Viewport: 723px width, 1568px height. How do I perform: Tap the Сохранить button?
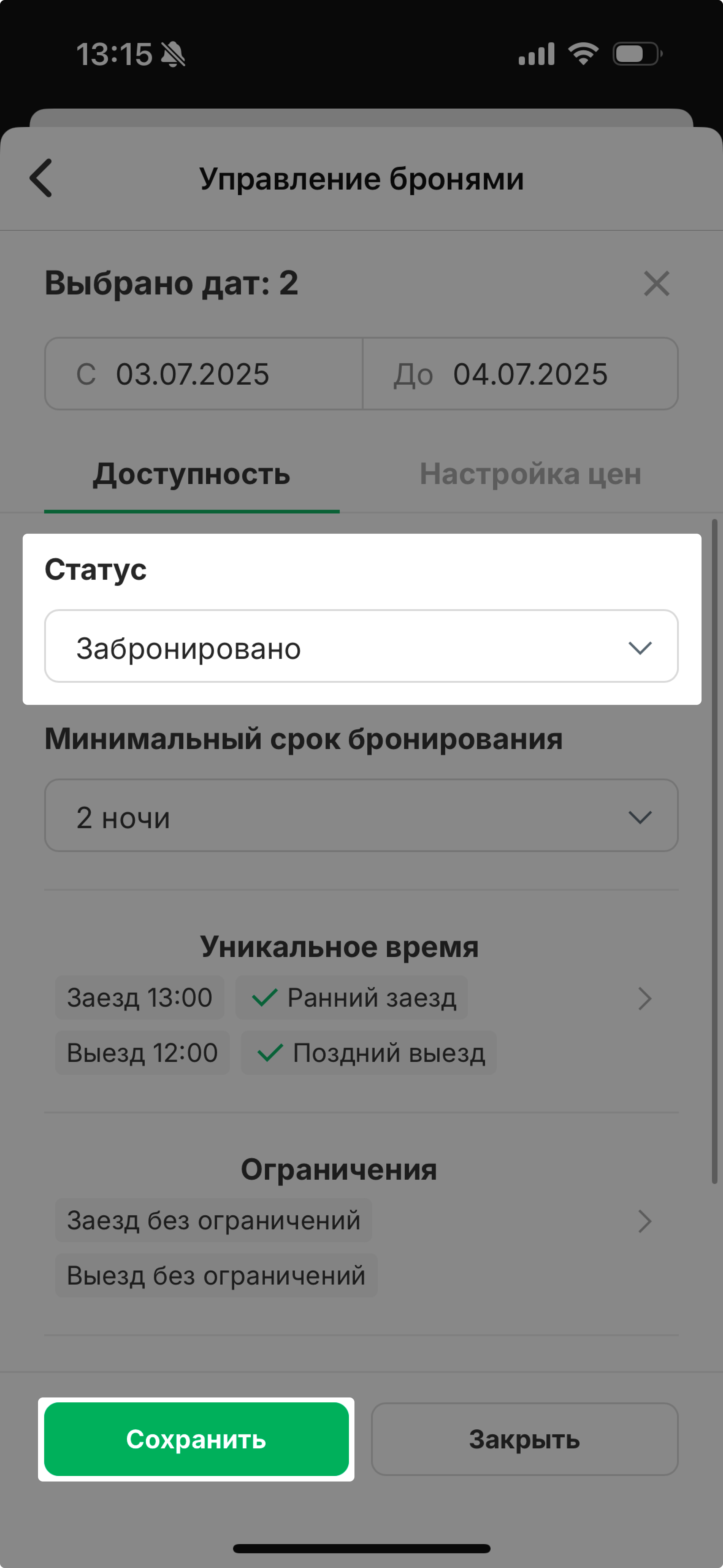[196, 1439]
